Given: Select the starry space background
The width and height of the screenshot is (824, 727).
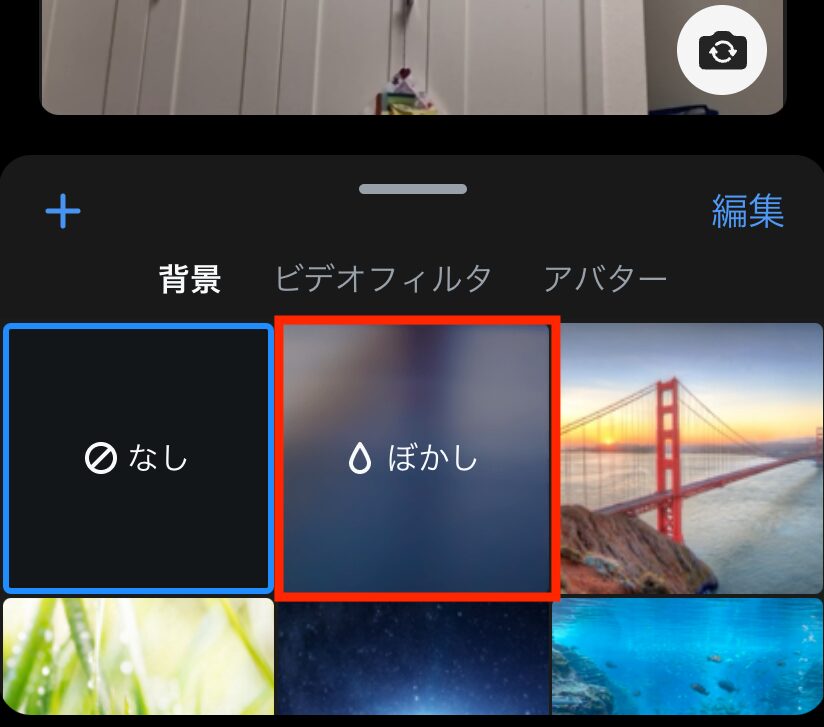Looking at the screenshot, I should tap(414, 656).
